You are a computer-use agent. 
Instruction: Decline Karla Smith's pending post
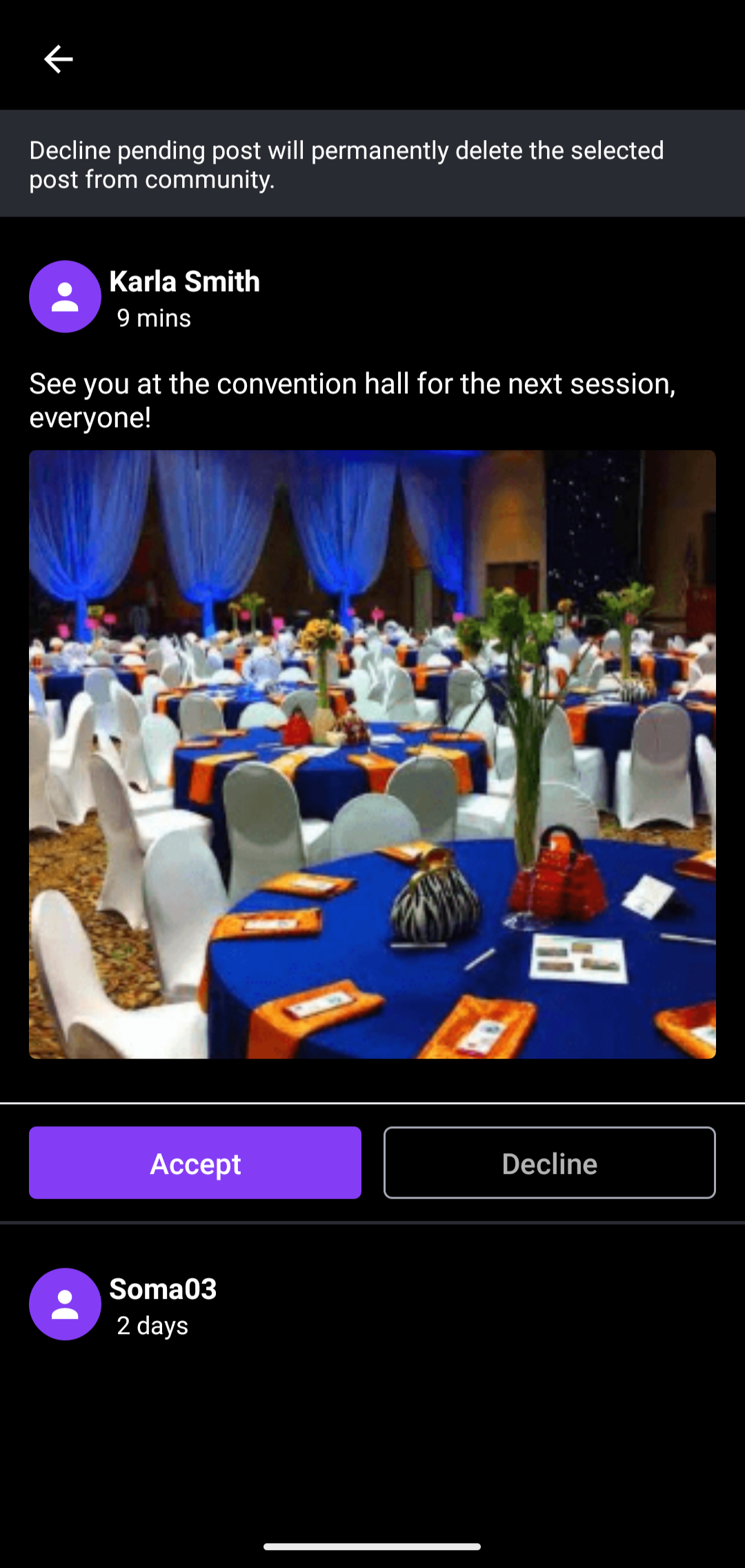coord(549,1162)
